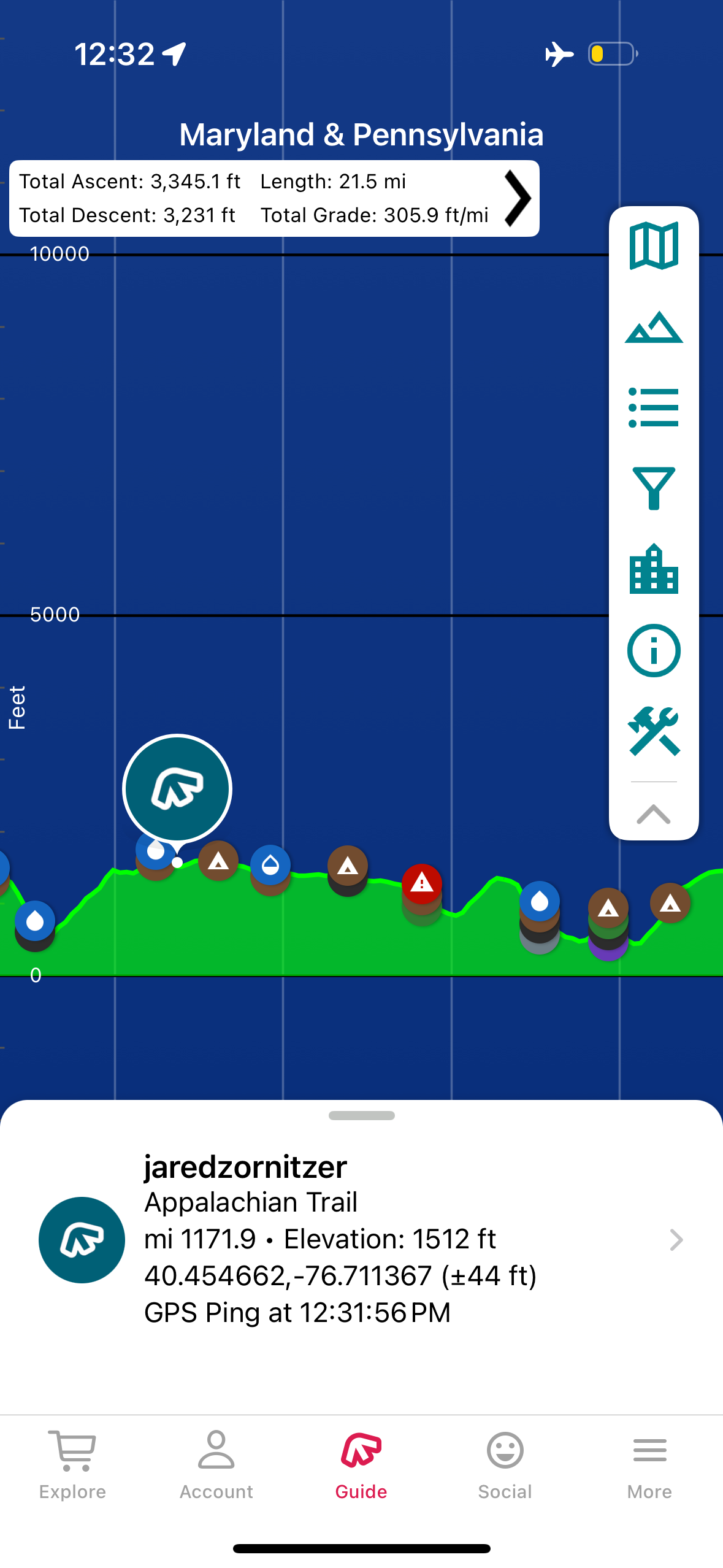
Task: Open jaredzornitzer location details row
Action: 362,1239
